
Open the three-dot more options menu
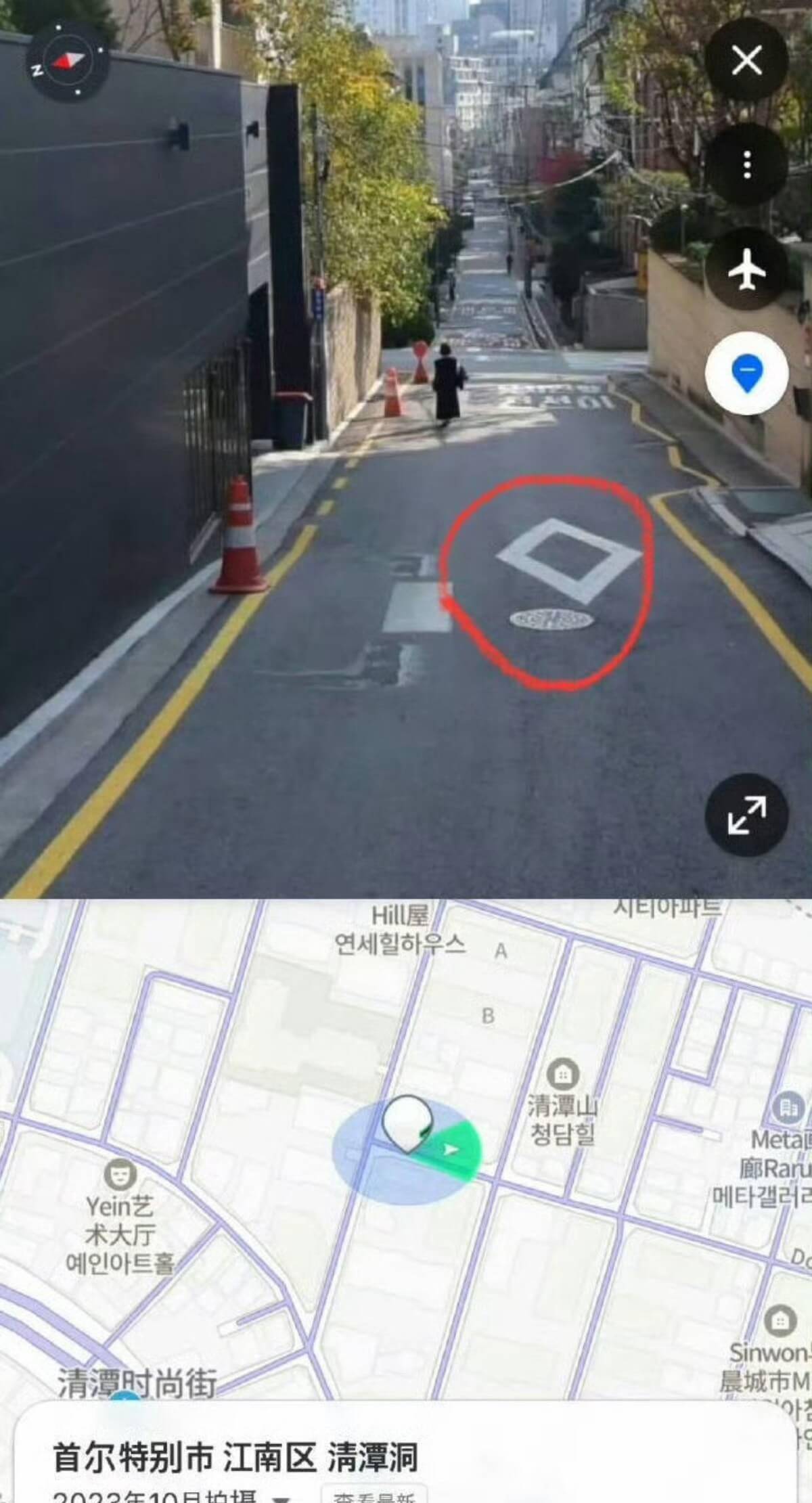[746, 164]
